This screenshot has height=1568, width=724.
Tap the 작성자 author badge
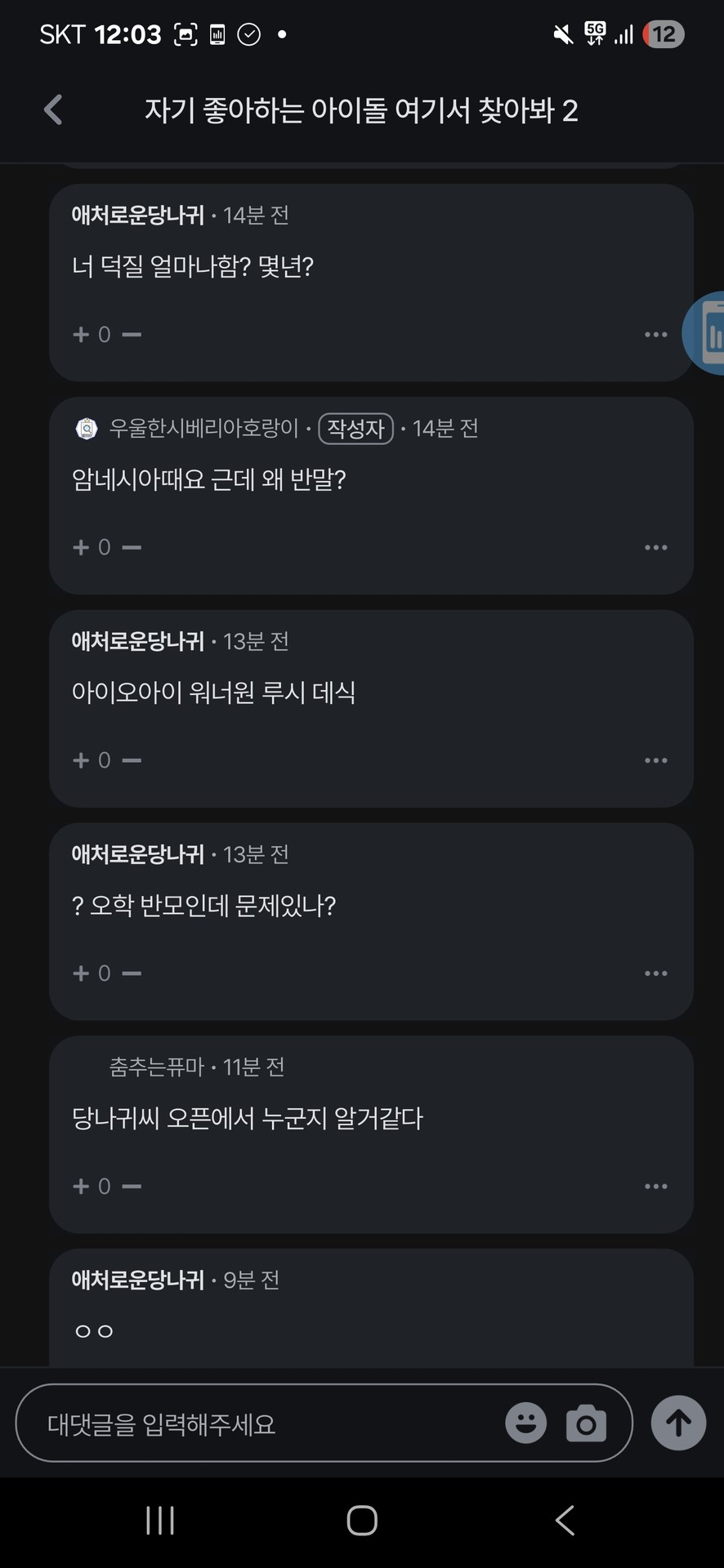click(355, 428)
